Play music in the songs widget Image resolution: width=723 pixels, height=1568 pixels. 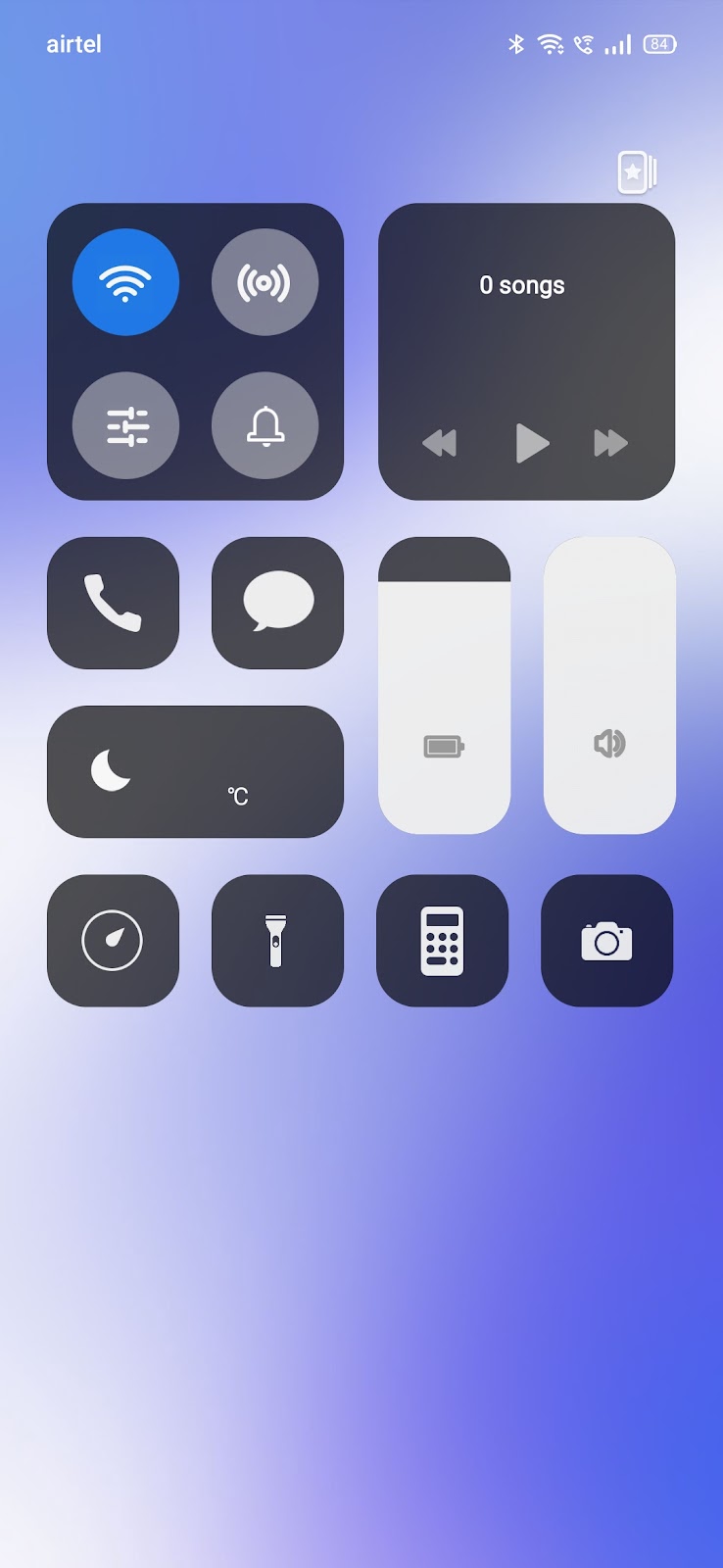point(531,443)
